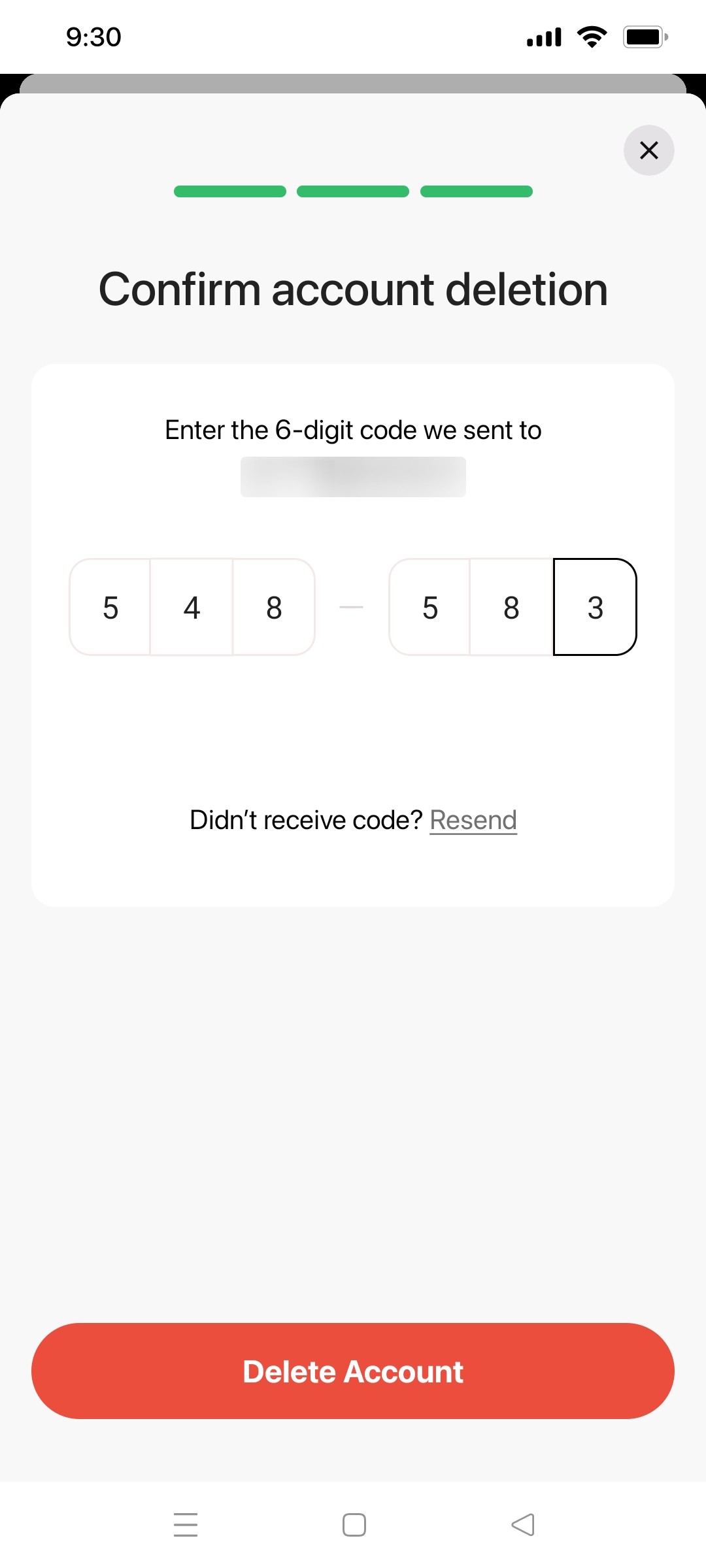Open the recent apps menu icon

[186, 1524]
